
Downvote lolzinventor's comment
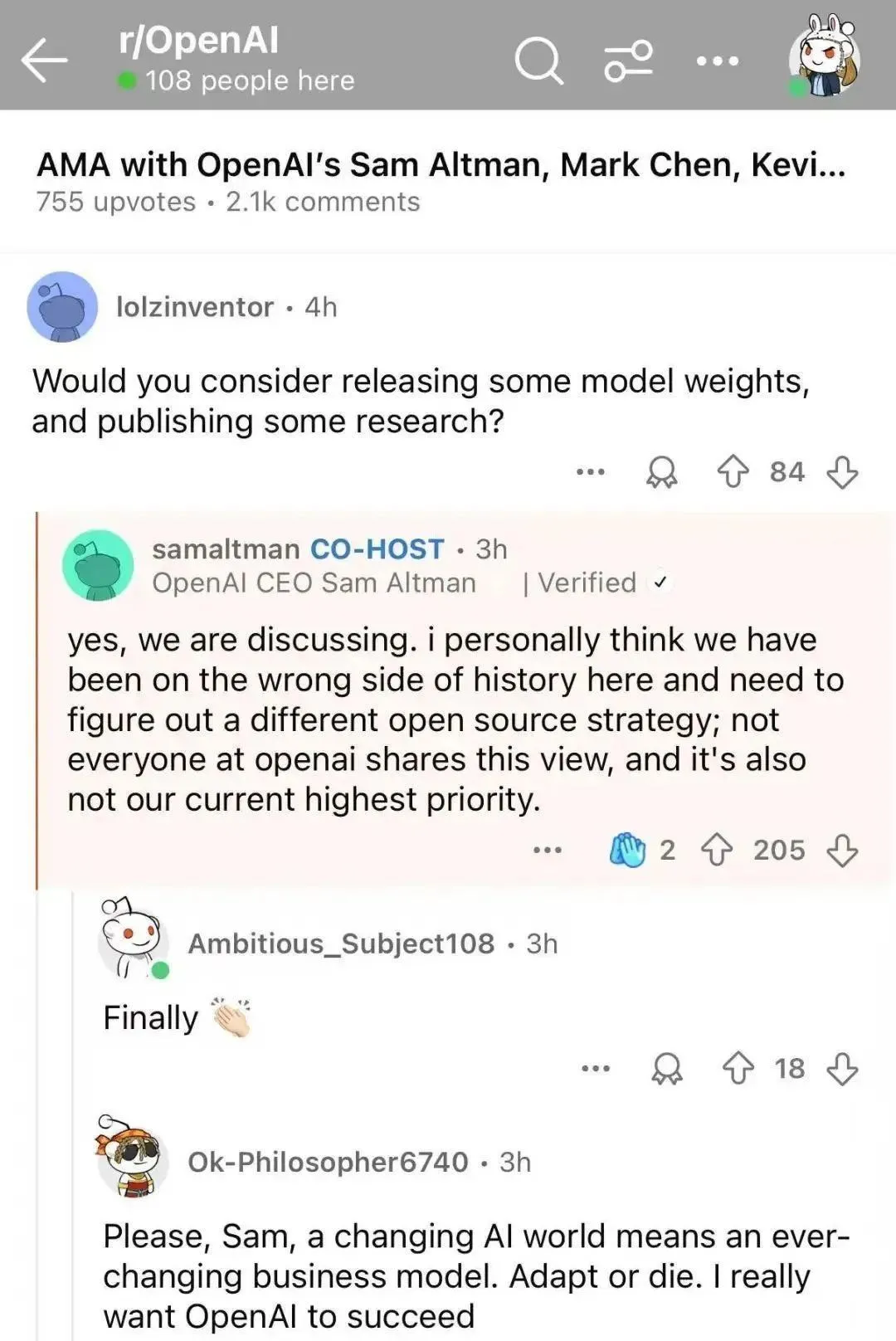pyautogui.click(x=842, y=472)
